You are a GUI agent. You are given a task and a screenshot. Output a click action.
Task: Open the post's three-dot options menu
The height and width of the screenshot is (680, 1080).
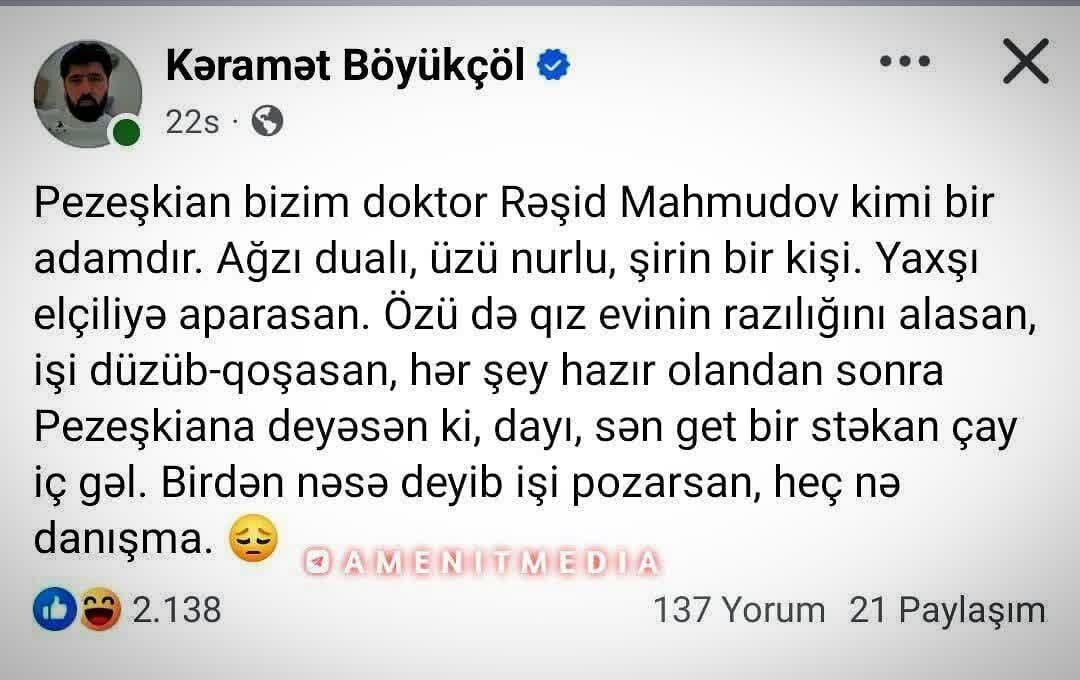coord(905,62)
